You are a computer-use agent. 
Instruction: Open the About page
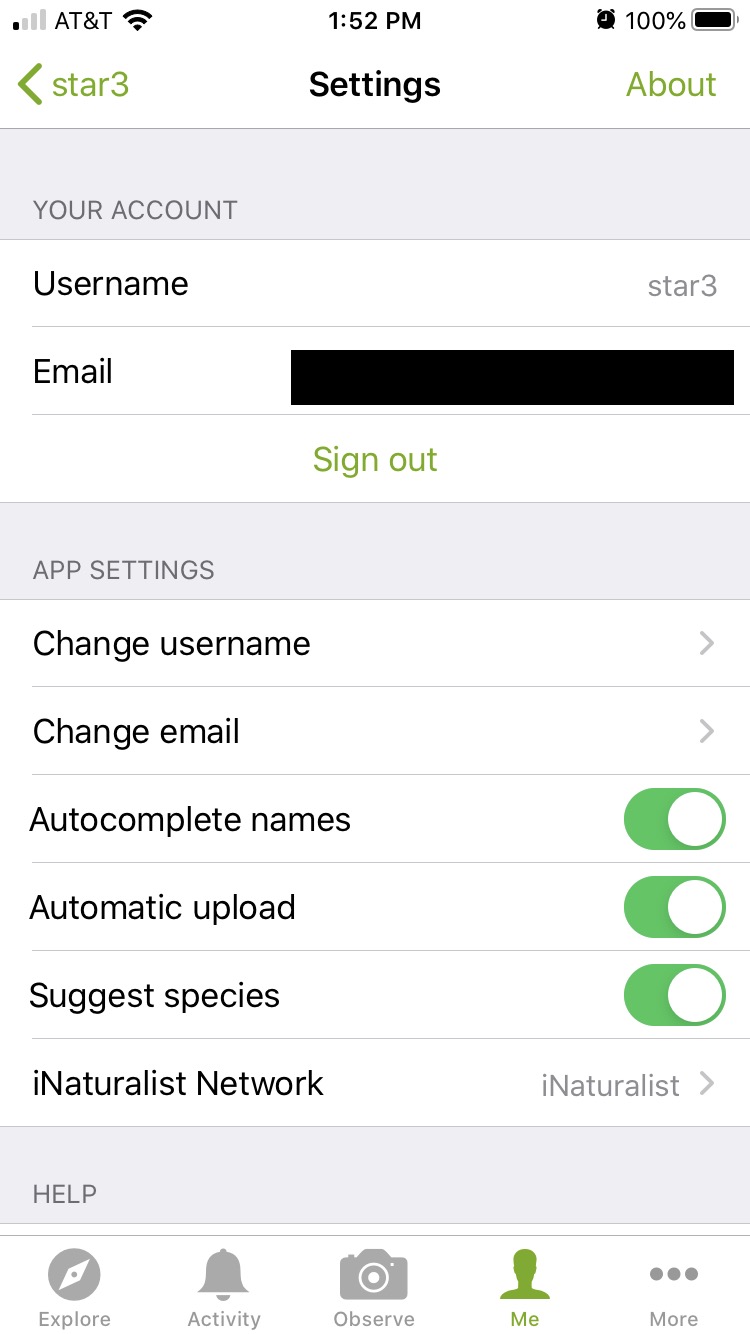point(671,85)
